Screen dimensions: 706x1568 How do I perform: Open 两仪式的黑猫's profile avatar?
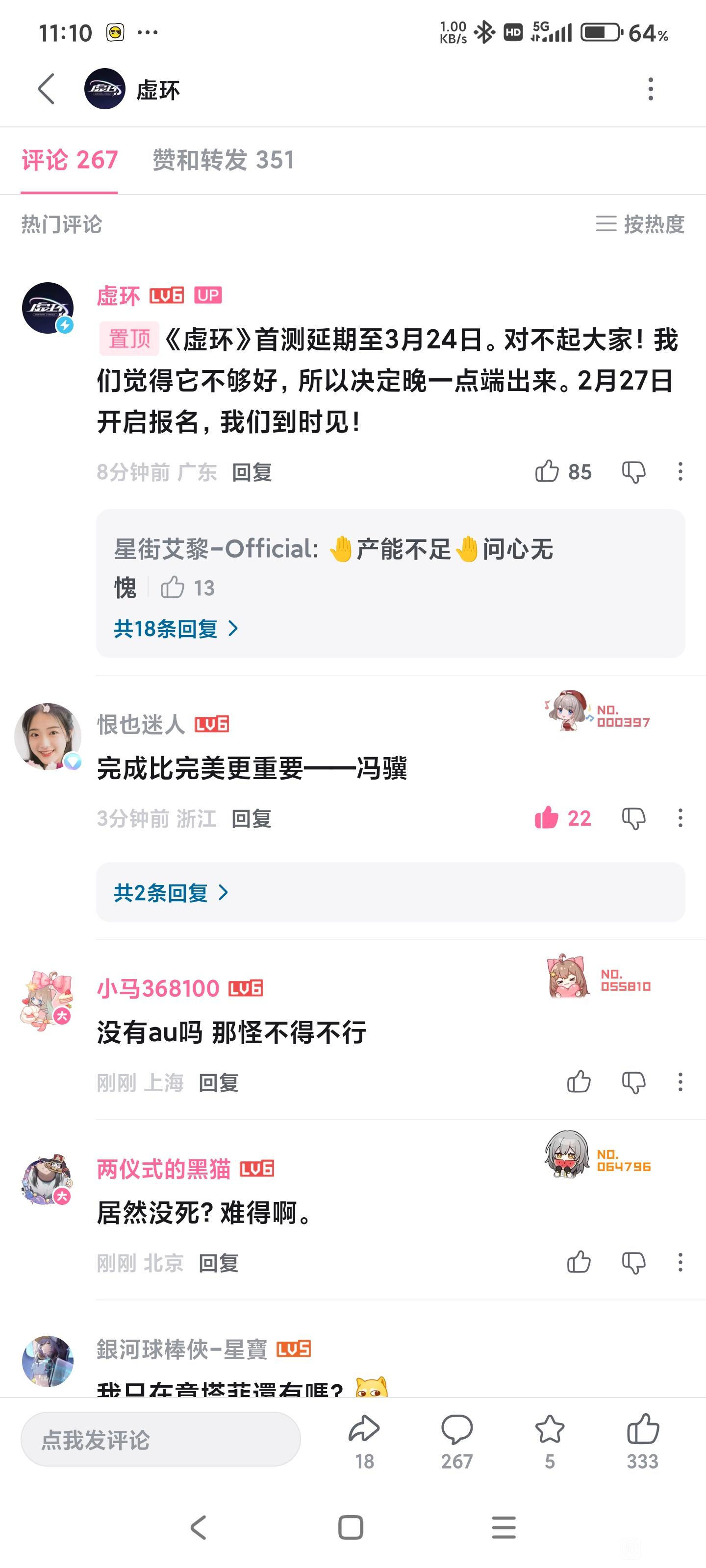(48, 1179)
